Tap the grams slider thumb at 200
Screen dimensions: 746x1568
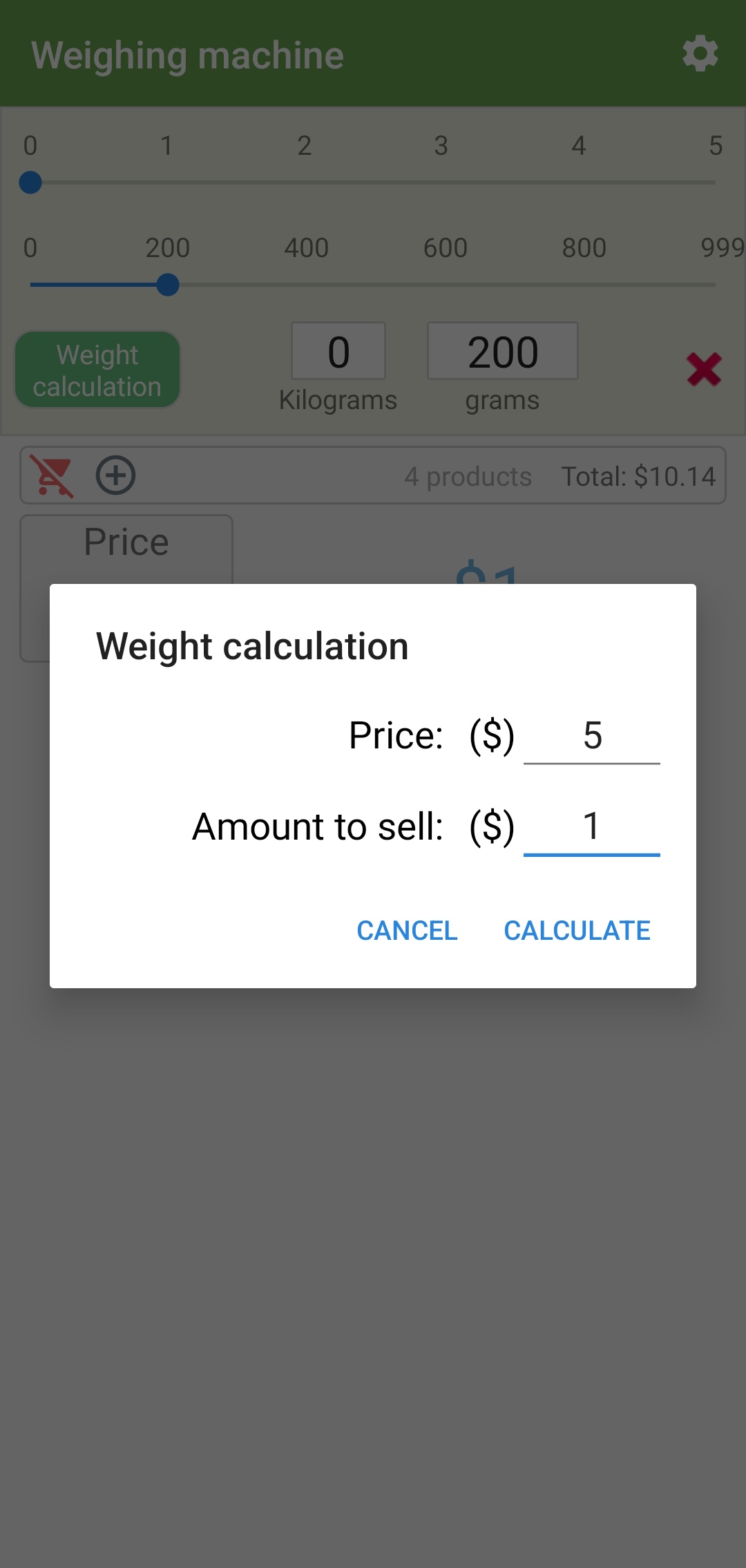(x=168, y=285)
